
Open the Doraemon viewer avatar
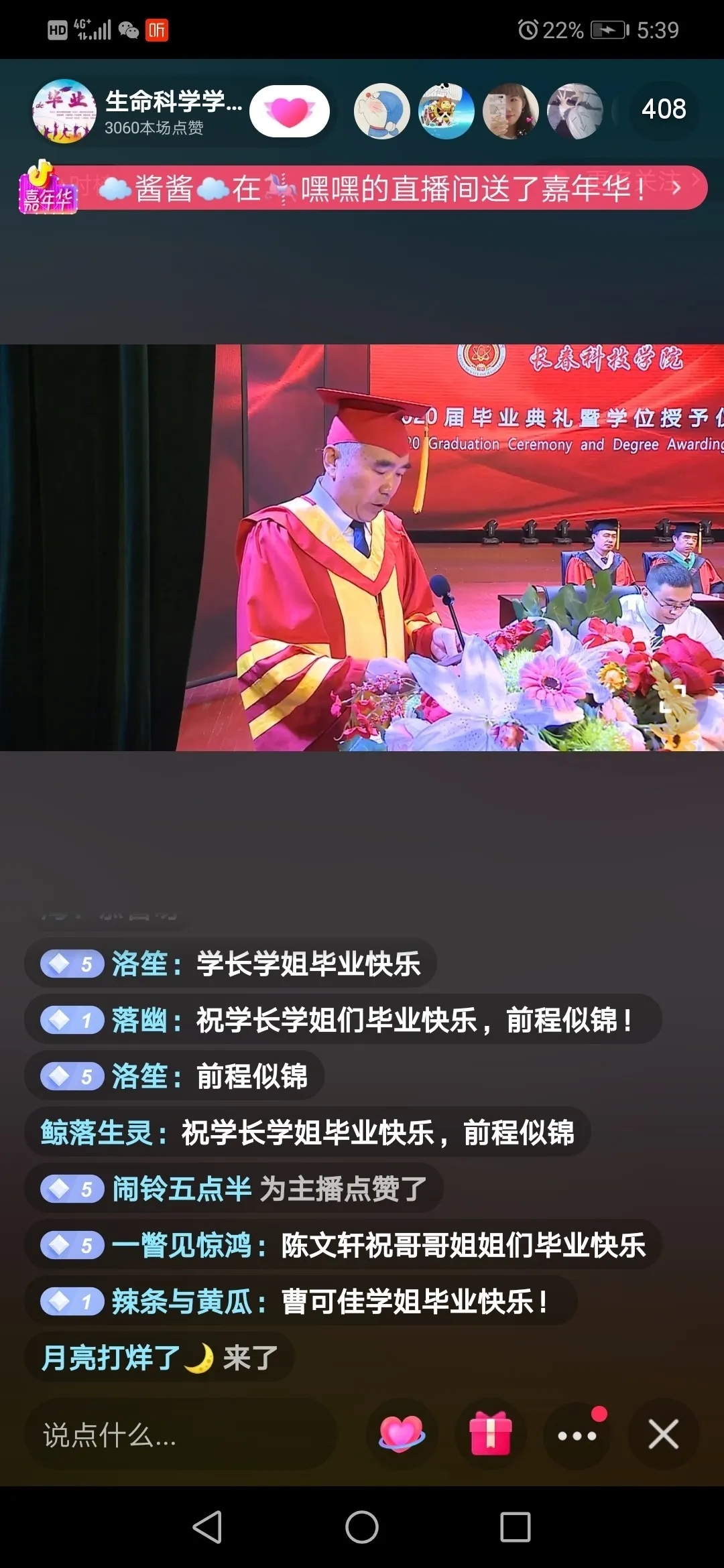point(382,111)
